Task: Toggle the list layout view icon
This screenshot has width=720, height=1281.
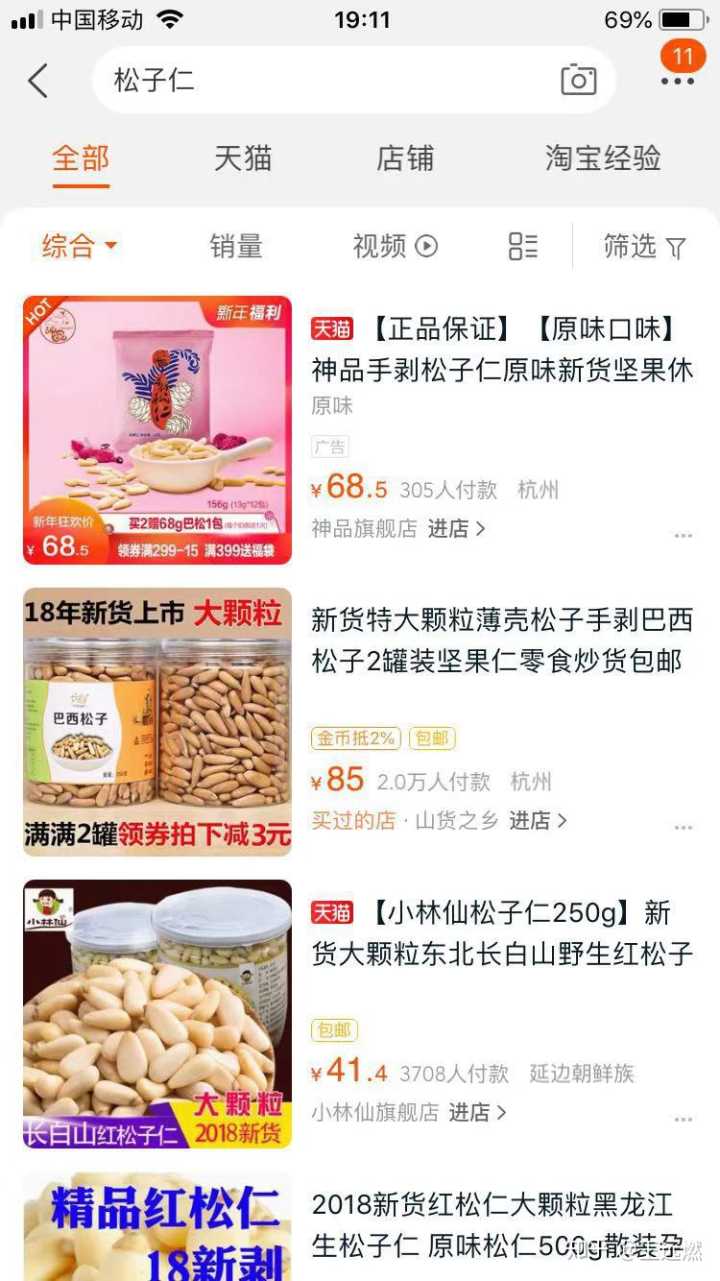Action: (x=523, y=246)
